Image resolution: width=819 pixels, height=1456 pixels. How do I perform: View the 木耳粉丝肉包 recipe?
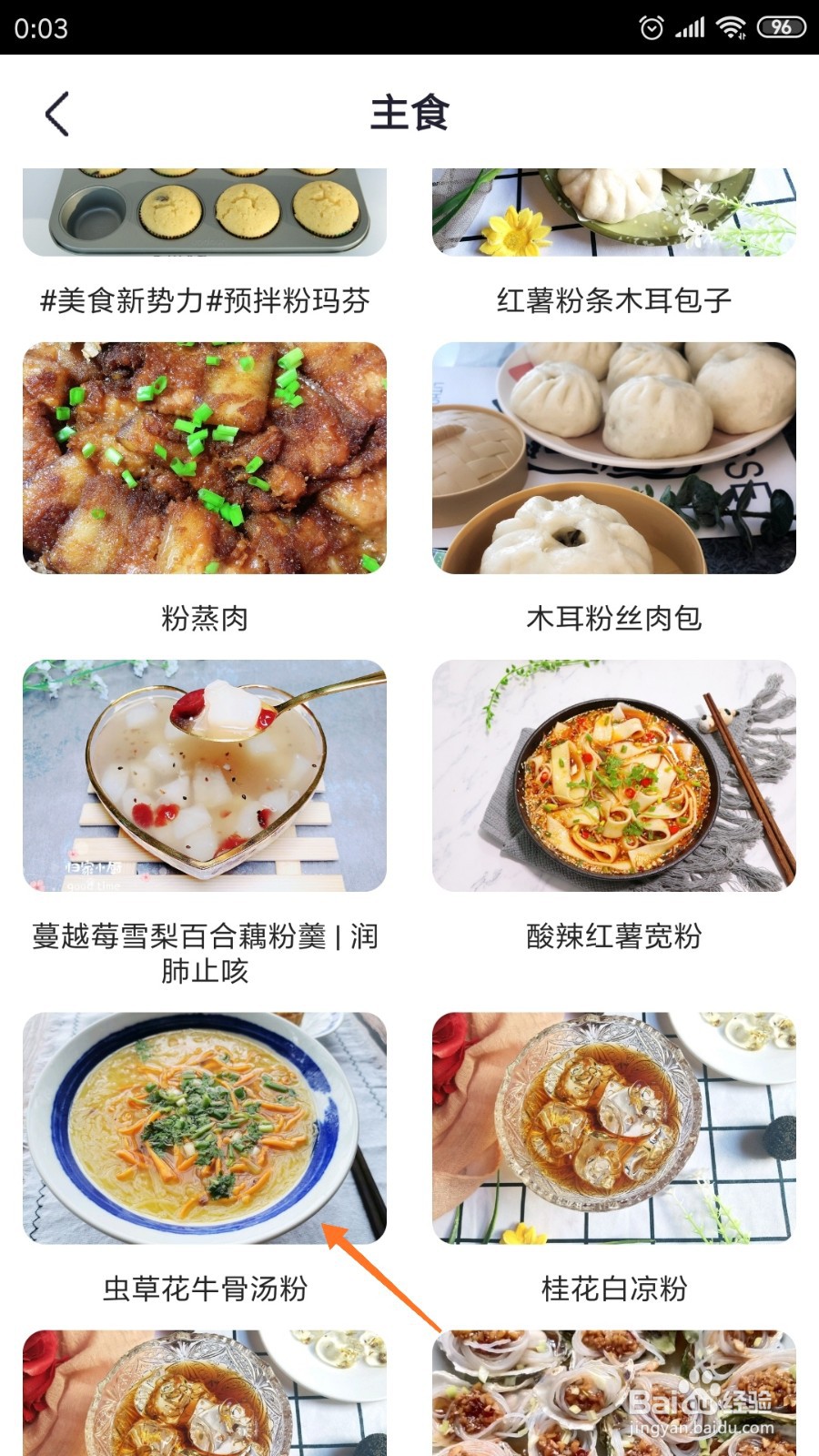pyautogui.click(x=614, y=489)
